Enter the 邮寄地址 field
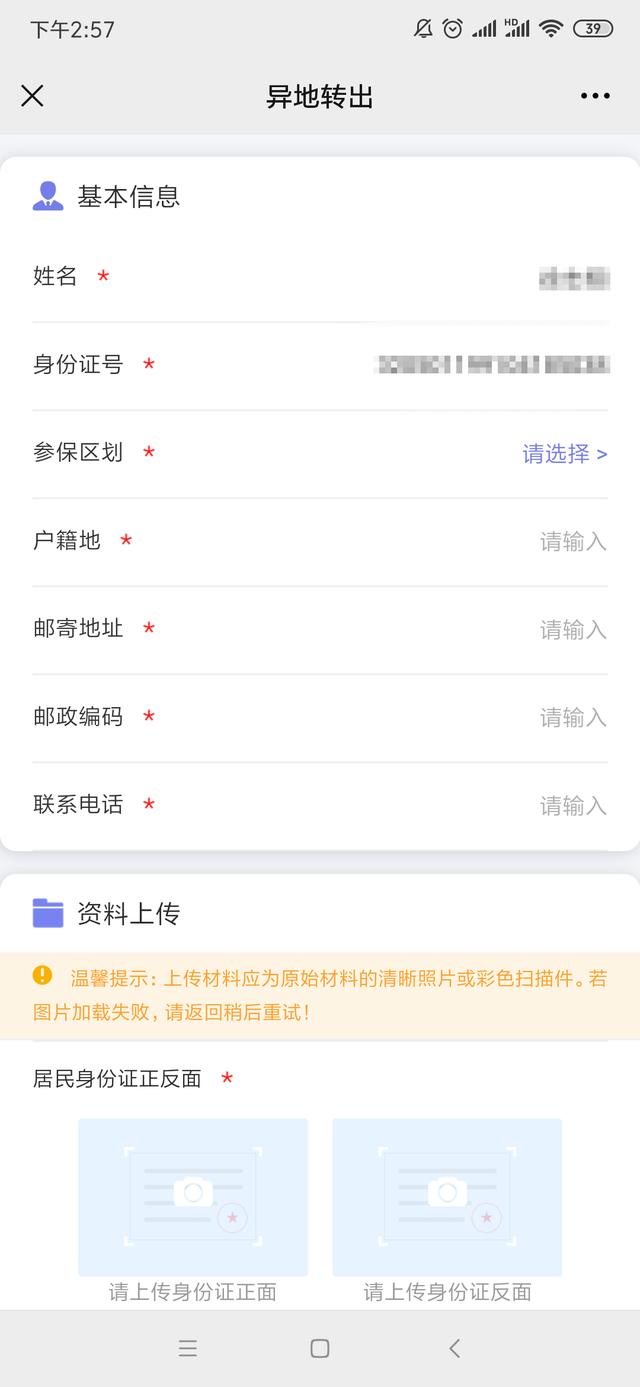 coord(573,630)
